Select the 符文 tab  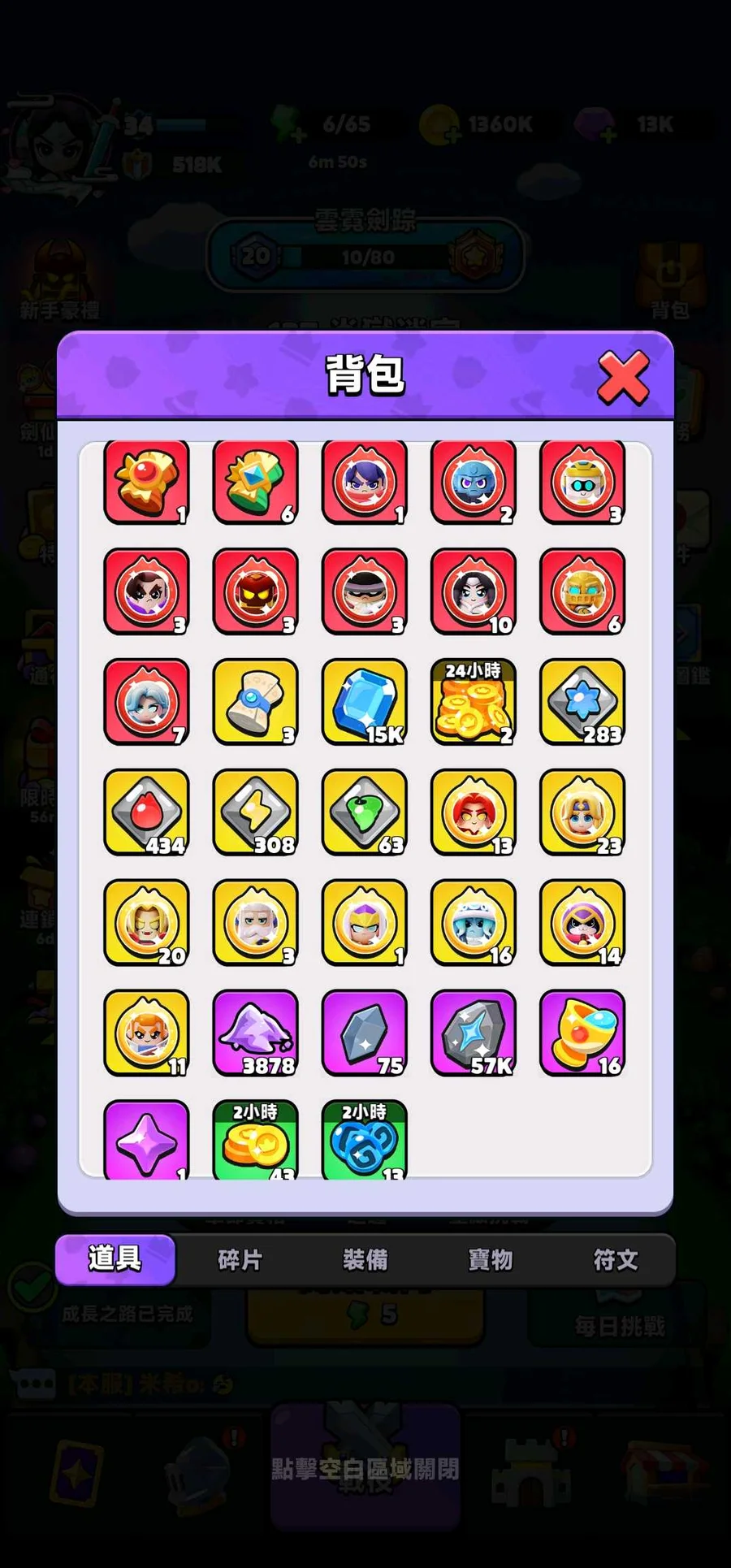(x=616, y=1260)
